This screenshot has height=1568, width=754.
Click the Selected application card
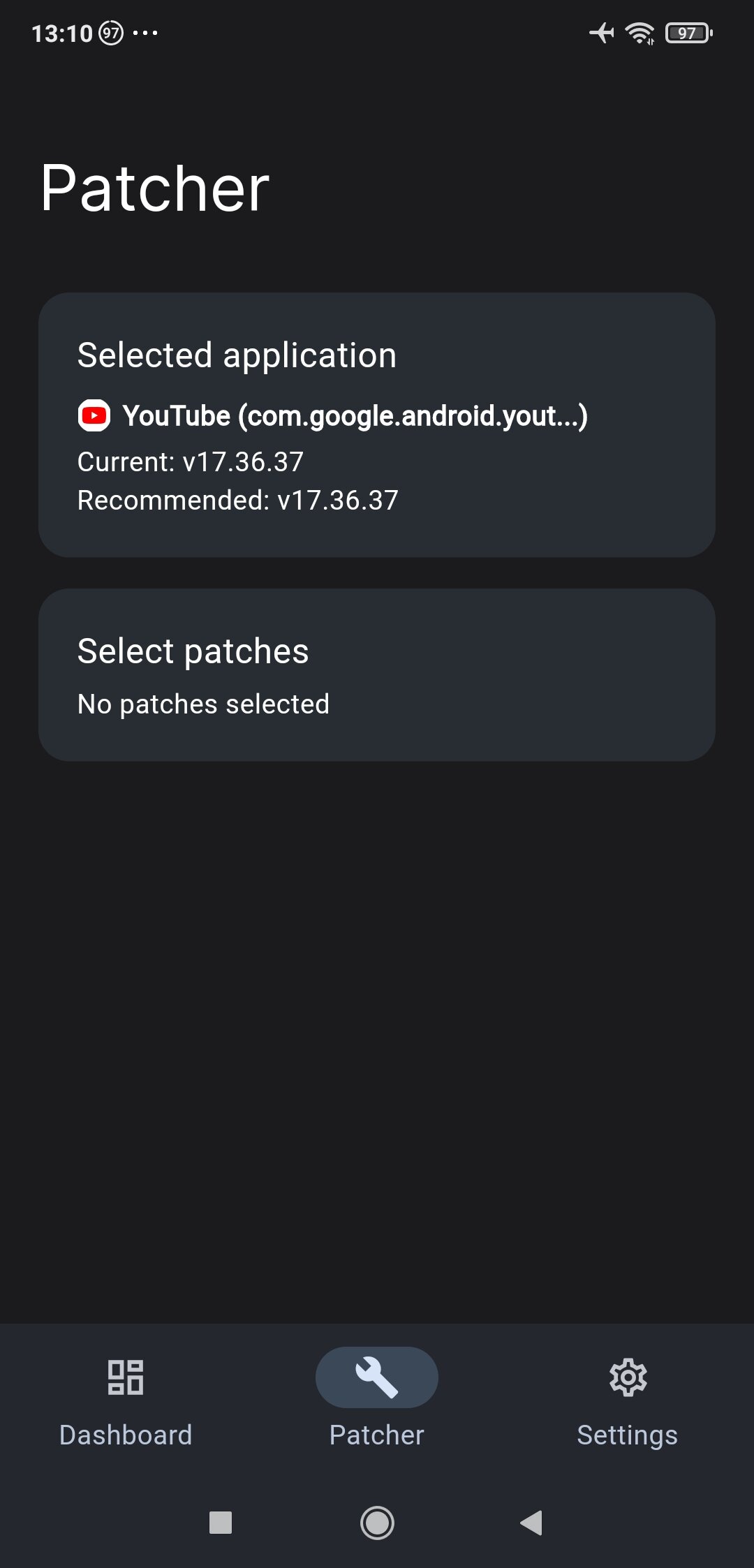[377, 424]
